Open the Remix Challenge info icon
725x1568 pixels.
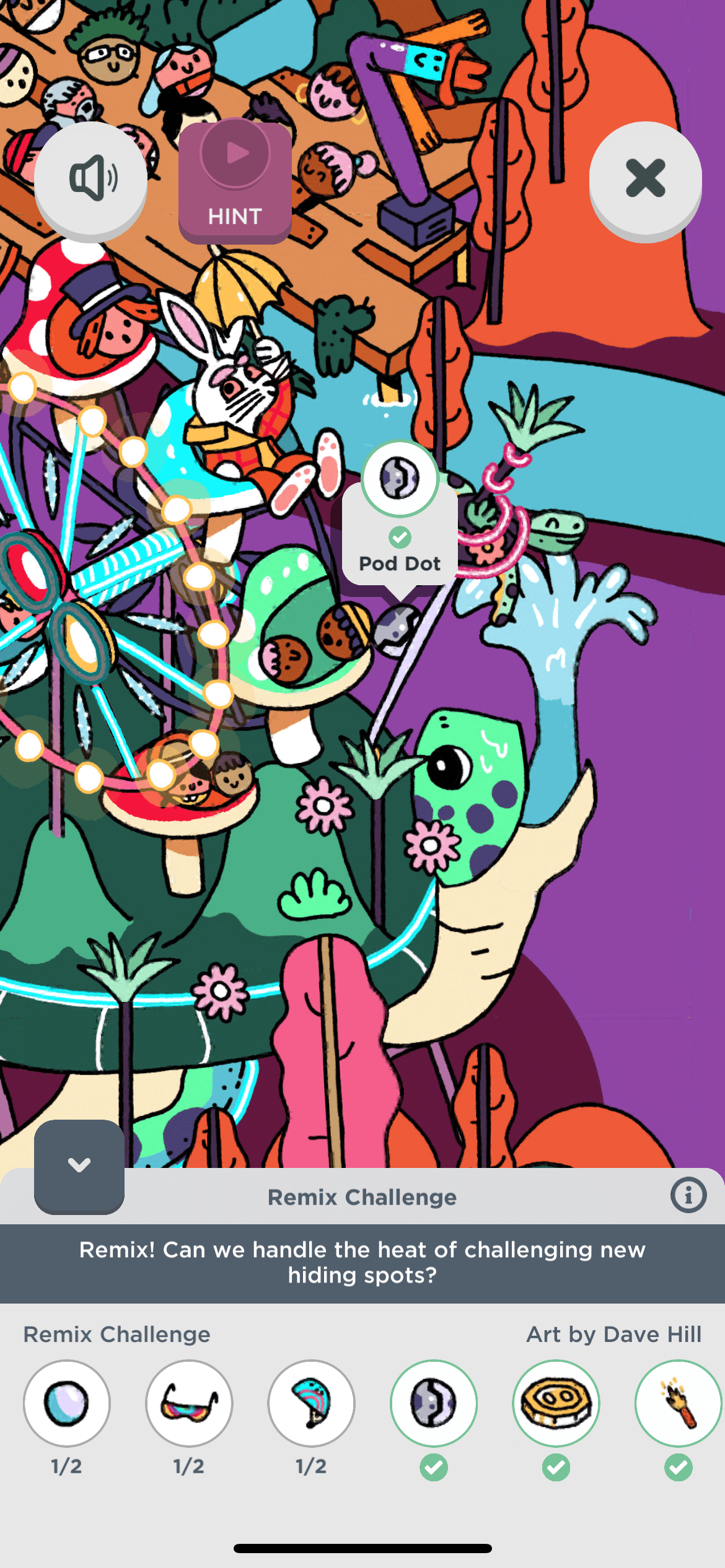tap(688, 1195)
